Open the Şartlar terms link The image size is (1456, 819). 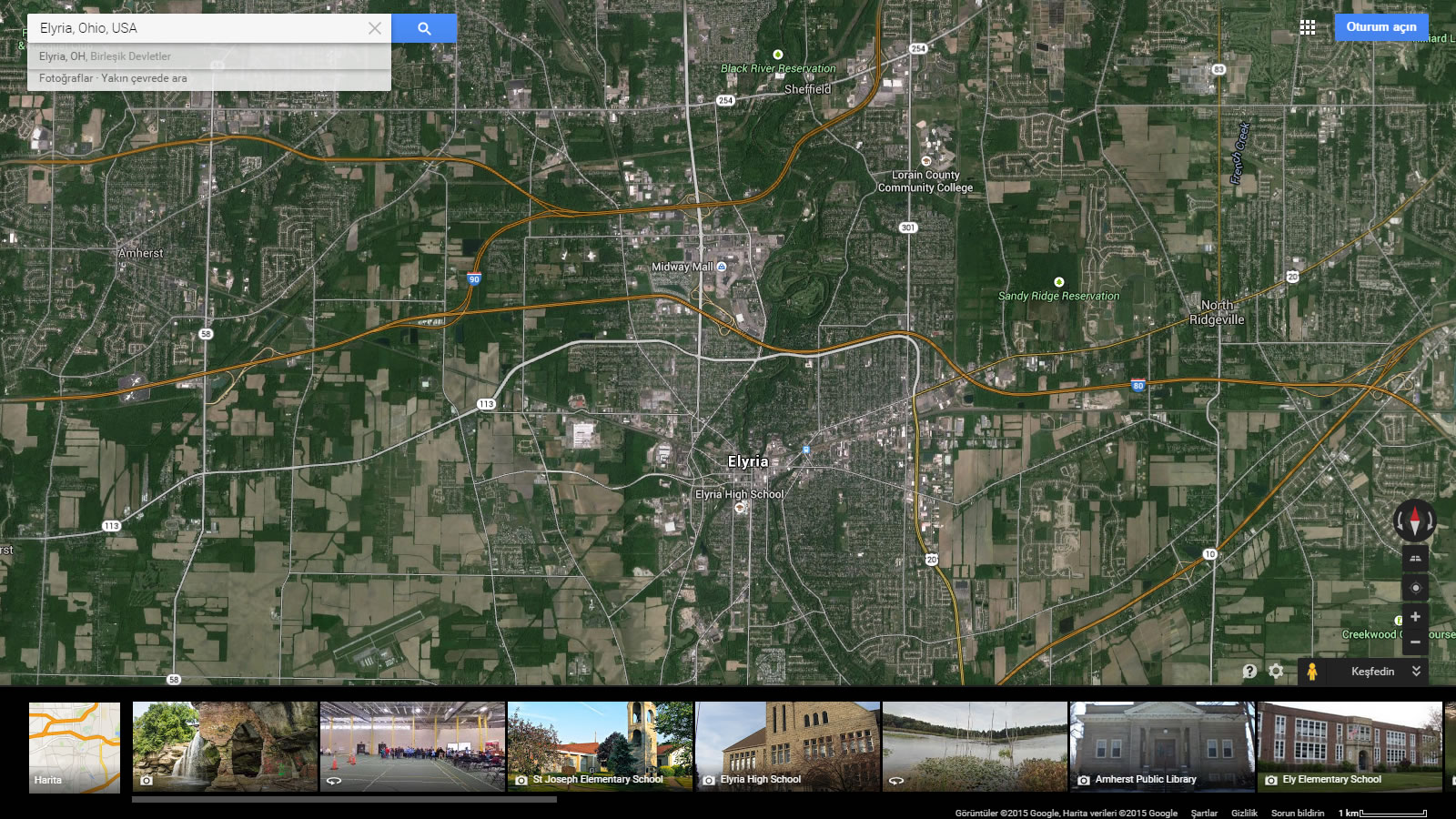pyautogui.click(x=1204, y=813)
